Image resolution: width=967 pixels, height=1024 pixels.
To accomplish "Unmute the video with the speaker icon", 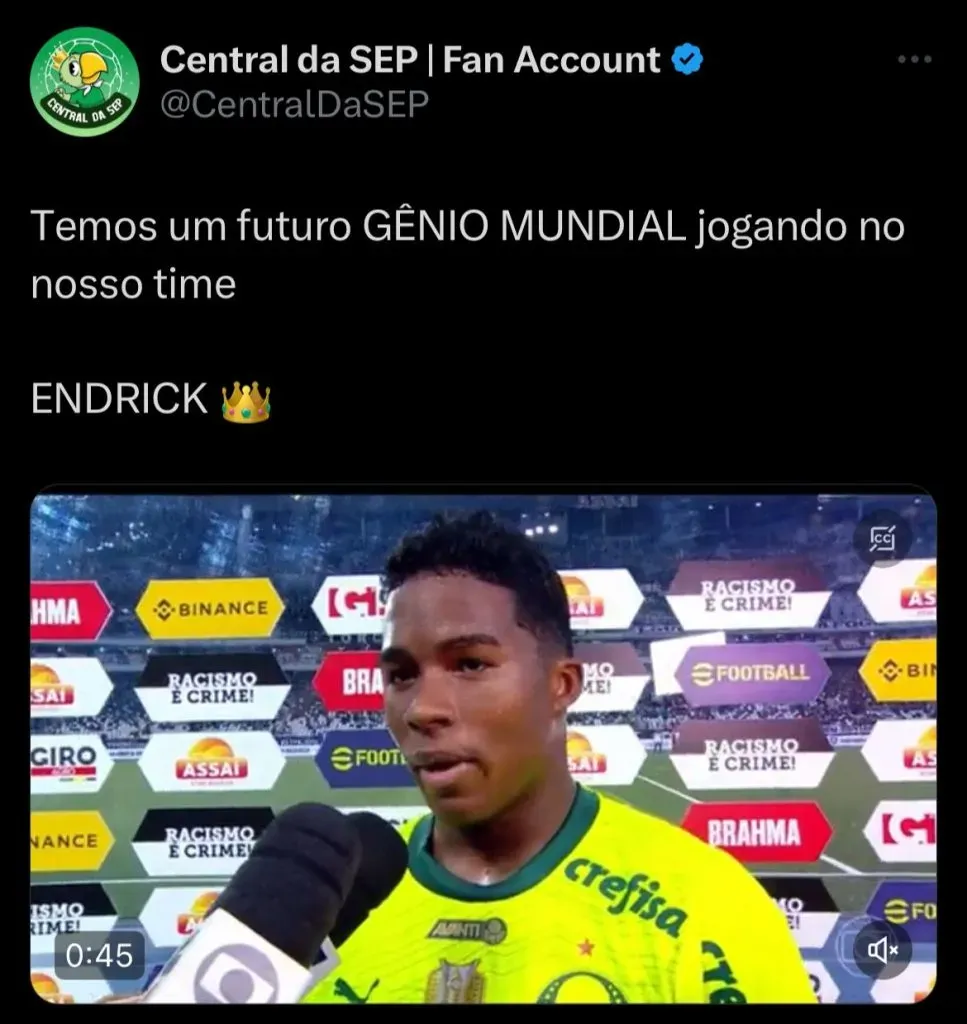I will tap(882, 949).
